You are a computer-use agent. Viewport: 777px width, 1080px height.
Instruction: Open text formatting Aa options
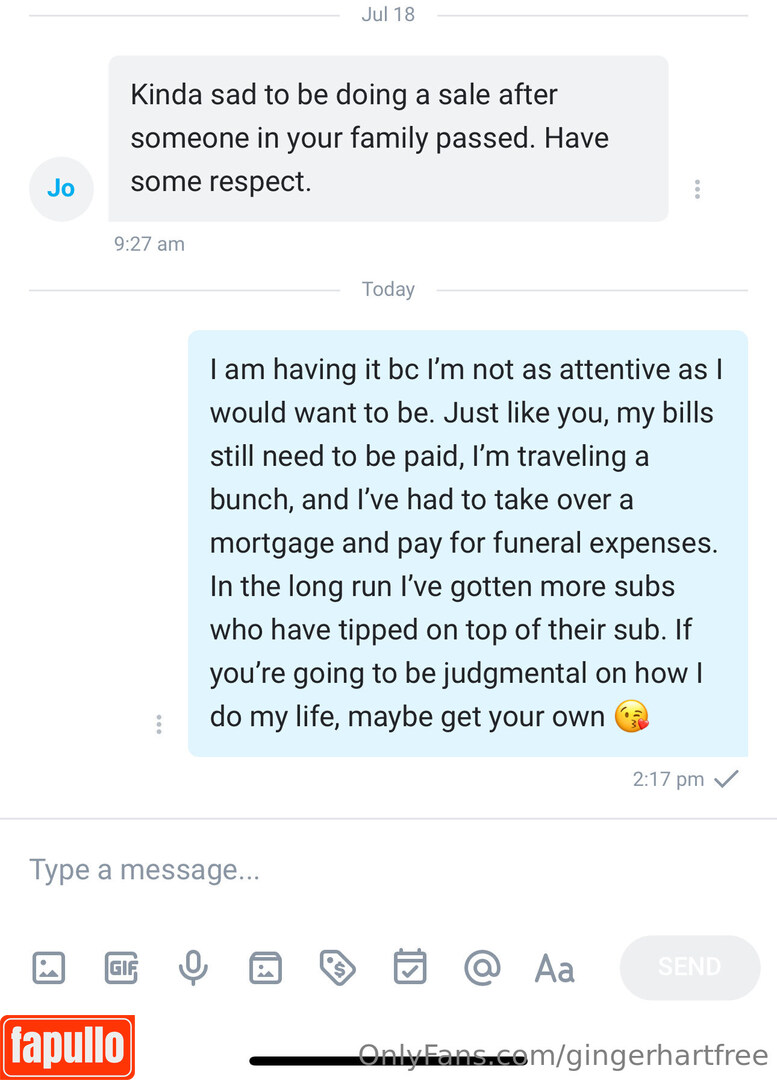click(554, 968)
